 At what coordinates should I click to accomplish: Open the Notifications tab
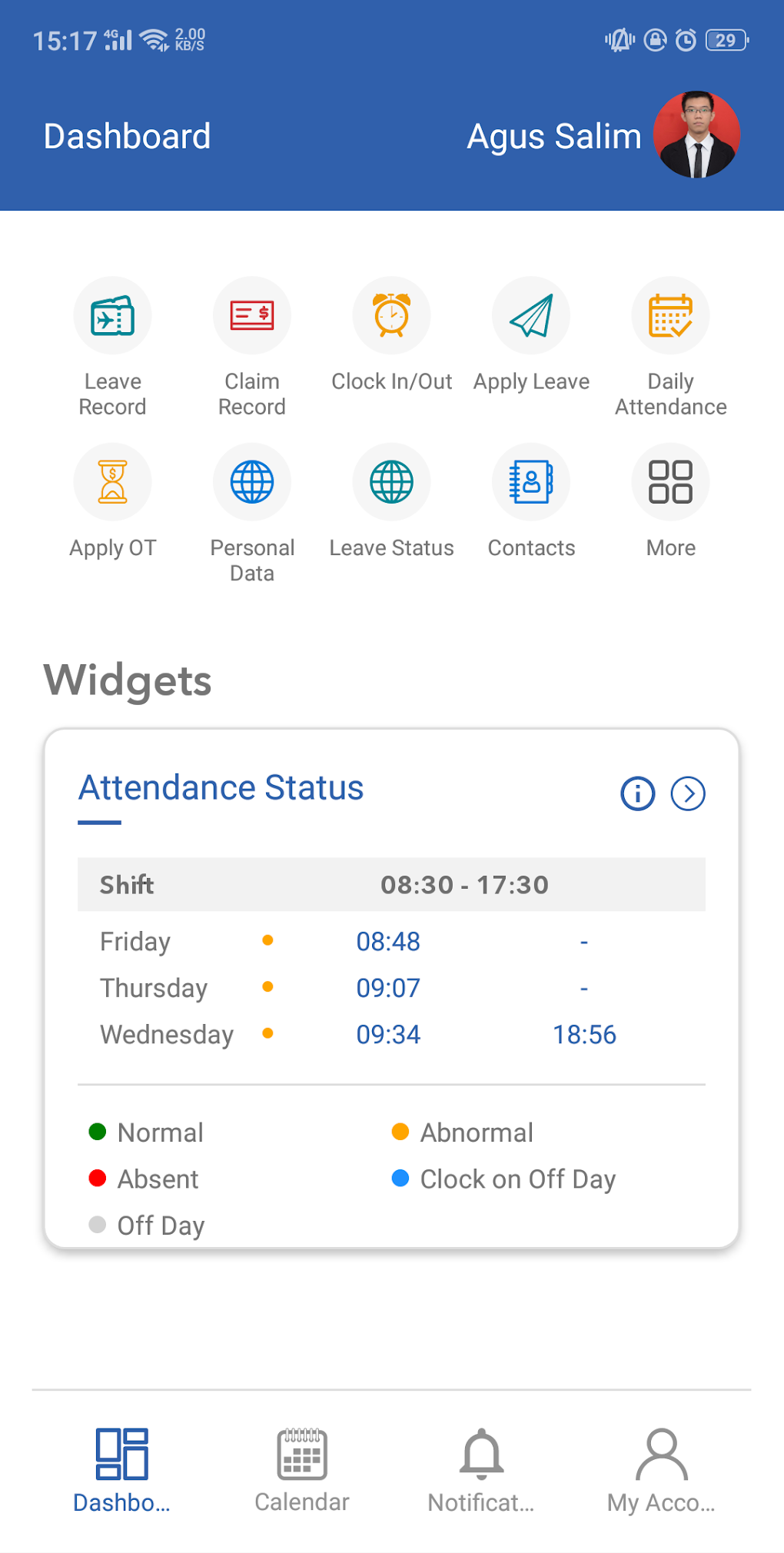point(481,1468)
